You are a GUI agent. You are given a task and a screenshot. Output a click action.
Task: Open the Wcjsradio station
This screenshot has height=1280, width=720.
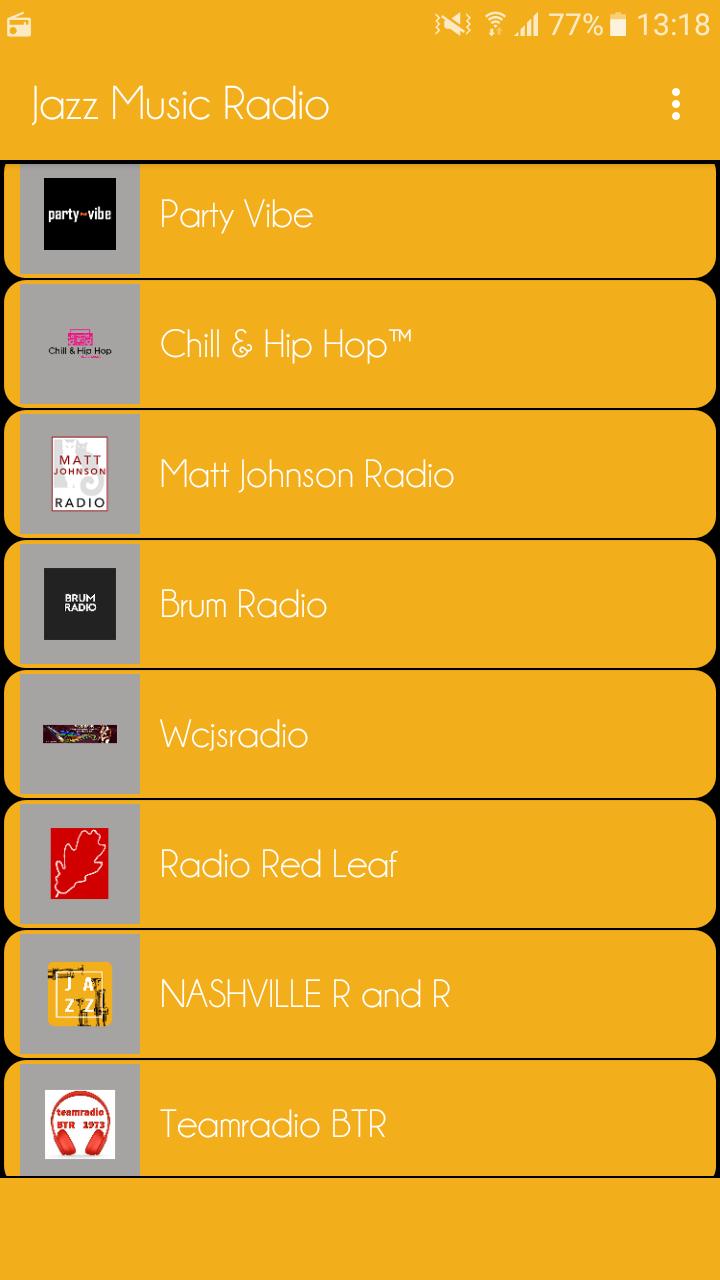(x=360, y=735)
